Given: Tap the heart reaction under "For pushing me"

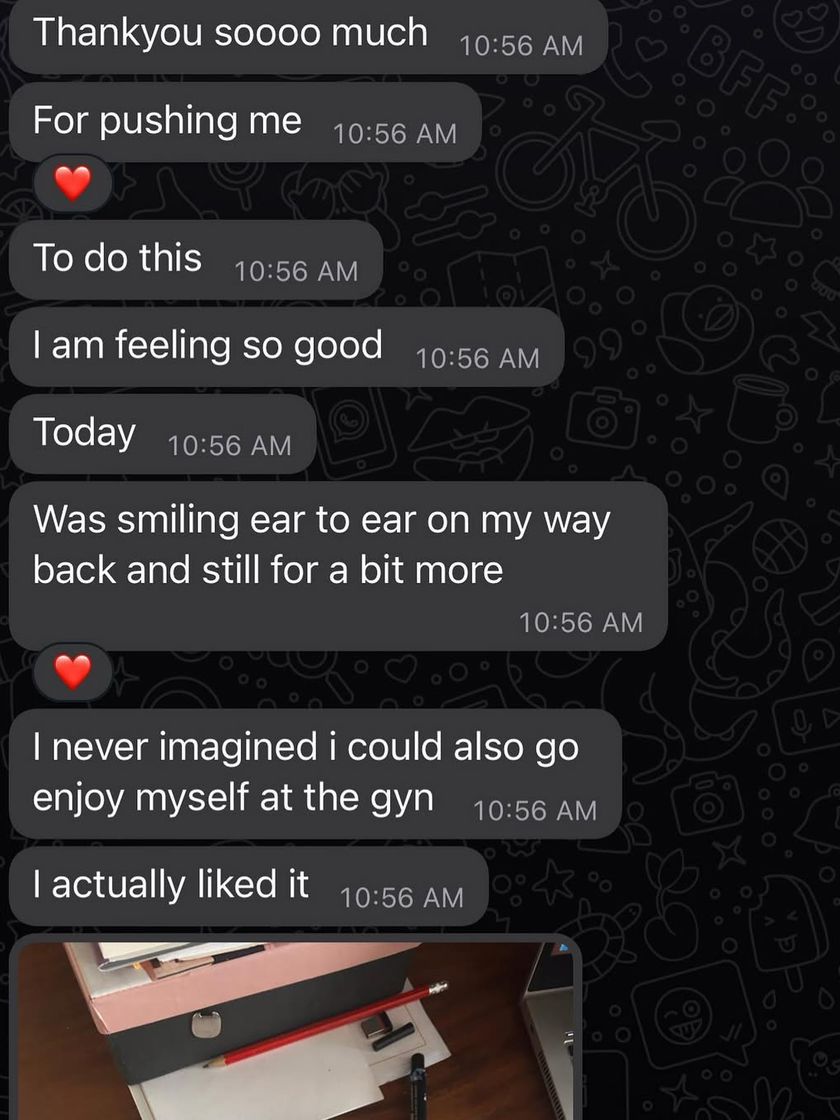Looking at the screenshot, I should click(72, 184).
